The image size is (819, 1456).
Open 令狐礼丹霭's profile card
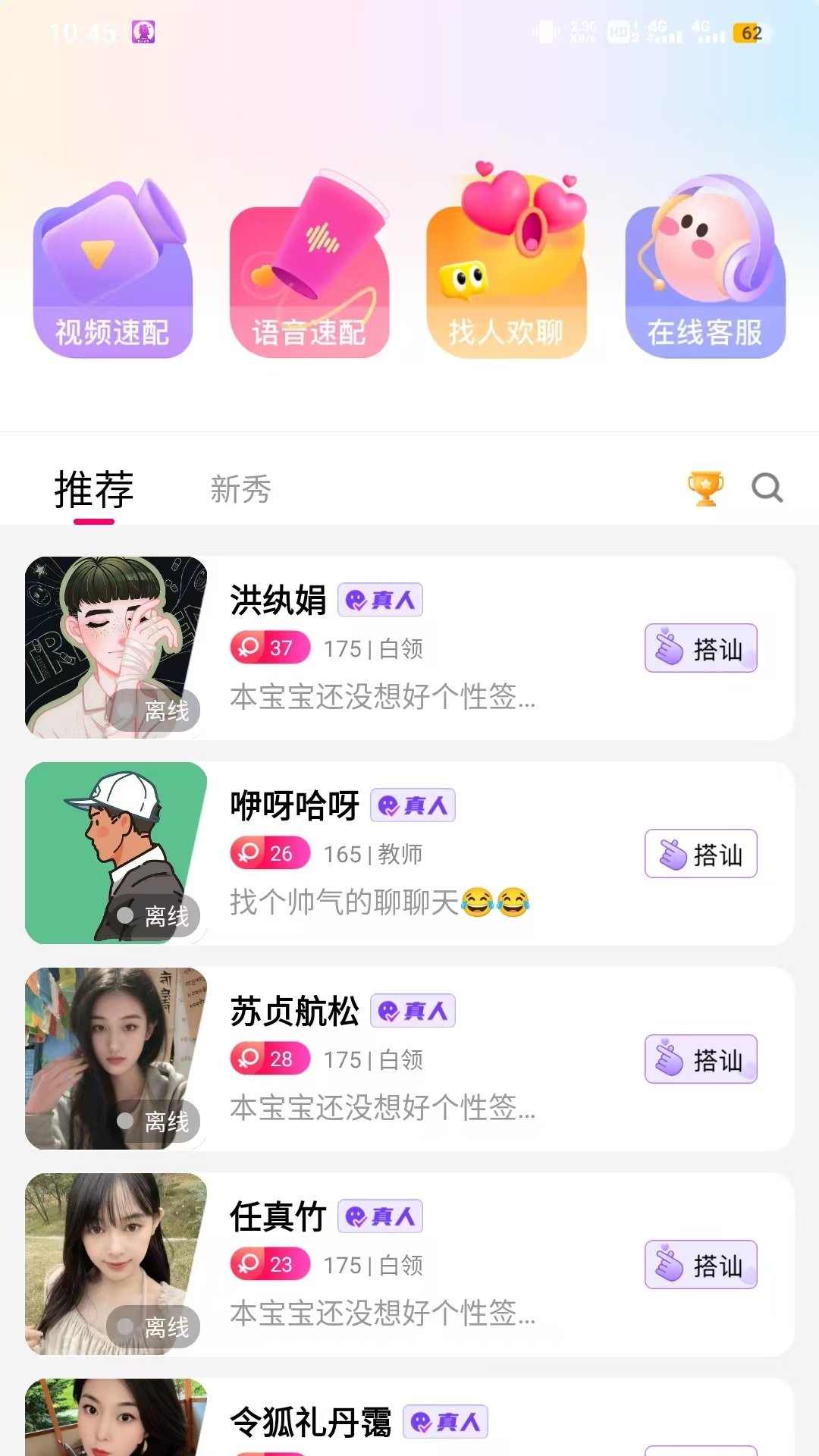pos(409,1417)
